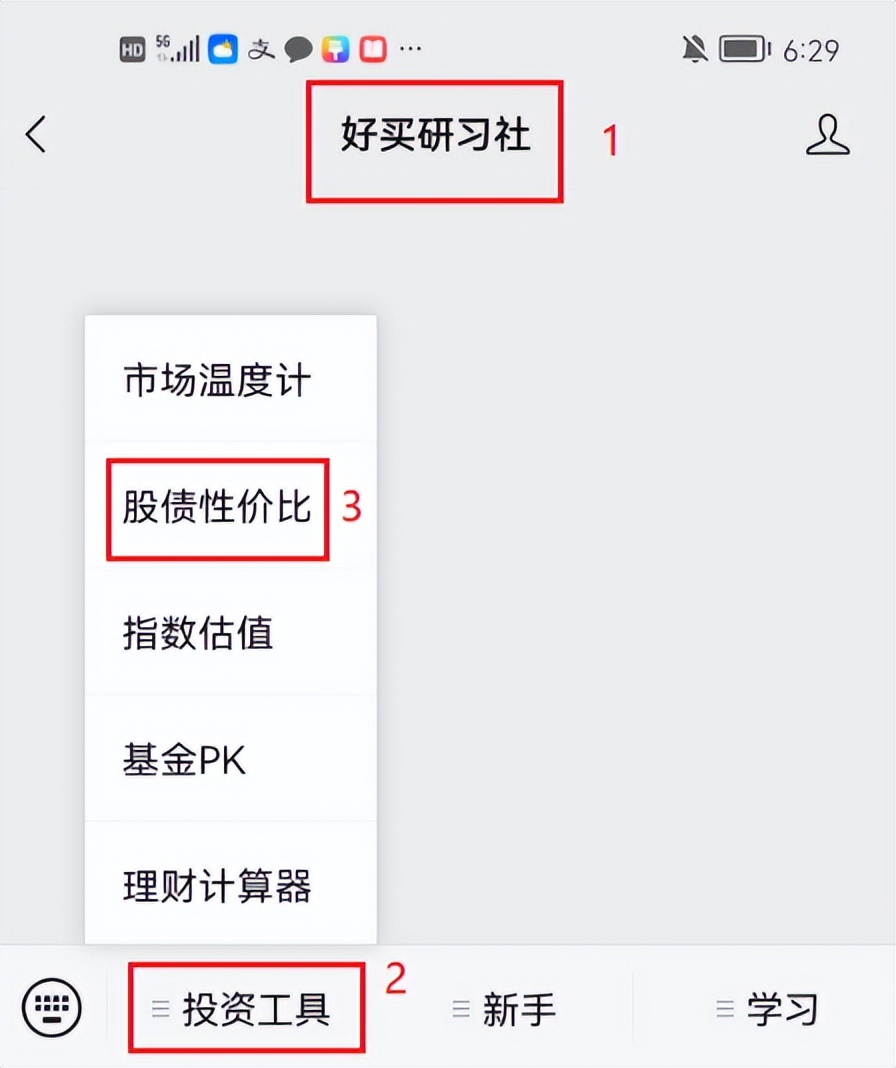Tap the HD status bar icon

[x=131, y=49]
